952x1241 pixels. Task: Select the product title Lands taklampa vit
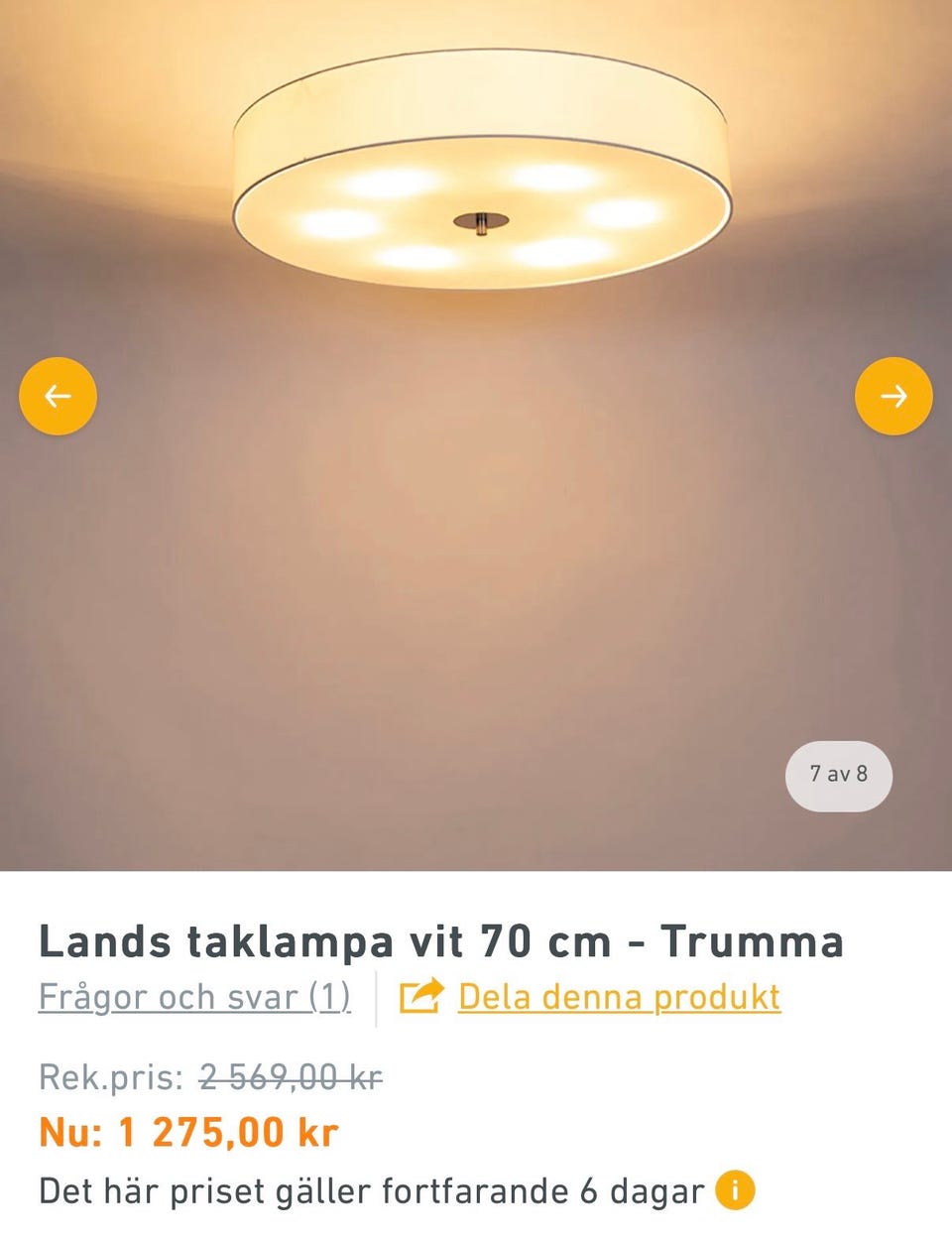440,940
